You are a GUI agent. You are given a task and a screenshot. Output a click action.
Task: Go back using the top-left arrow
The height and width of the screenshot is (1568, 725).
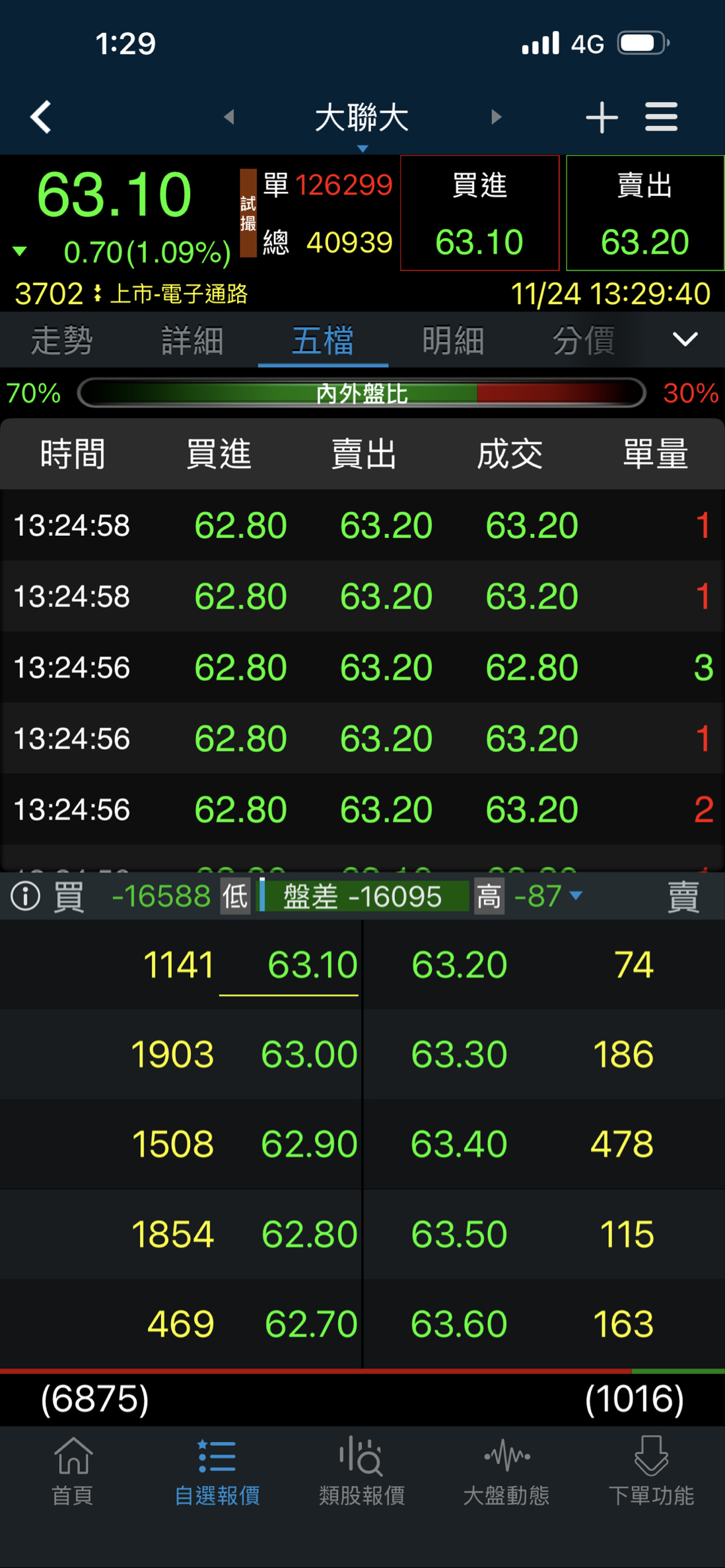click(41, 117)
